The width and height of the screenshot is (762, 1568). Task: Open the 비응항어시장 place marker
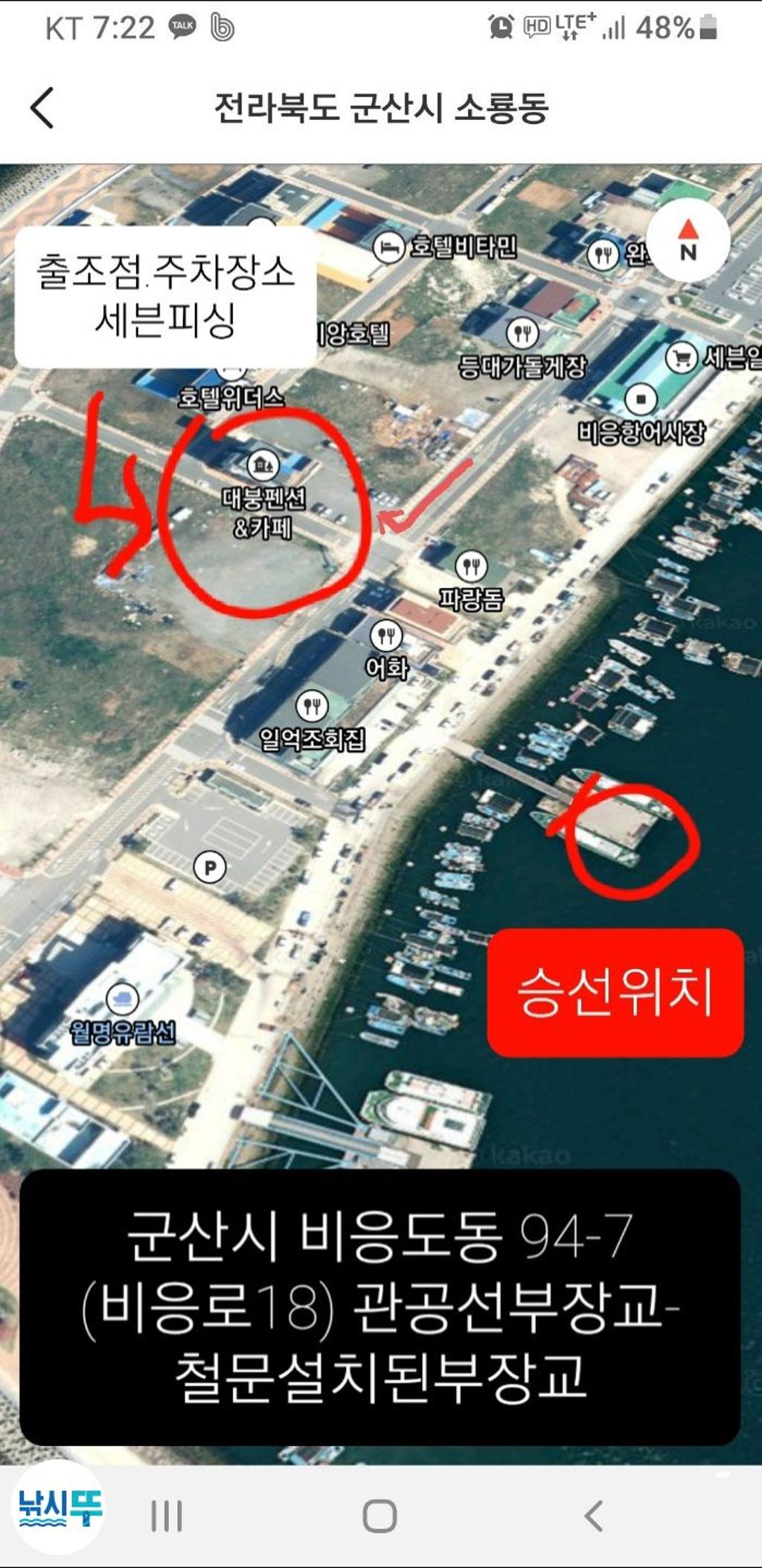[x=641, y=400]
